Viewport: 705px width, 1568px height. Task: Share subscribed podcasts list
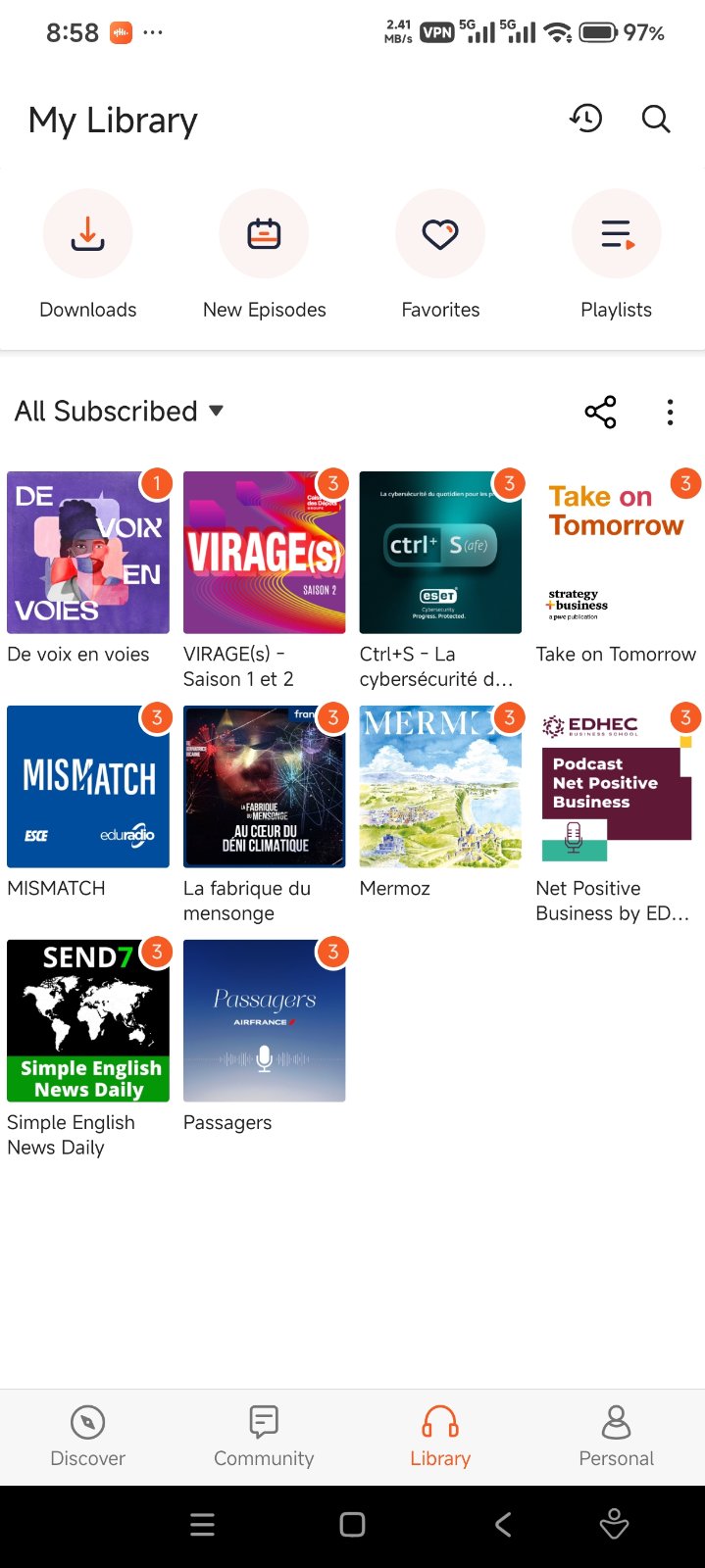[600, 412]
